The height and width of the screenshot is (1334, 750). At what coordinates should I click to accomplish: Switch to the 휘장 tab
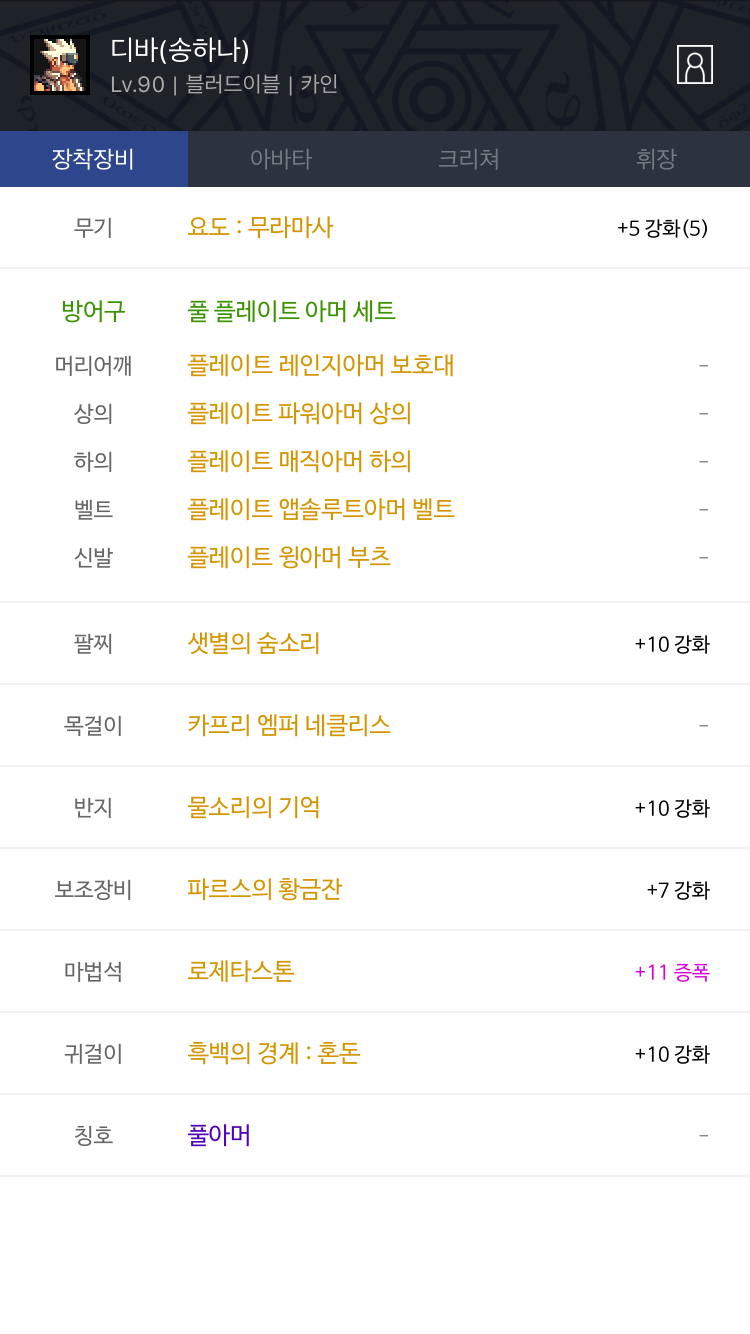tap(656, 159)
